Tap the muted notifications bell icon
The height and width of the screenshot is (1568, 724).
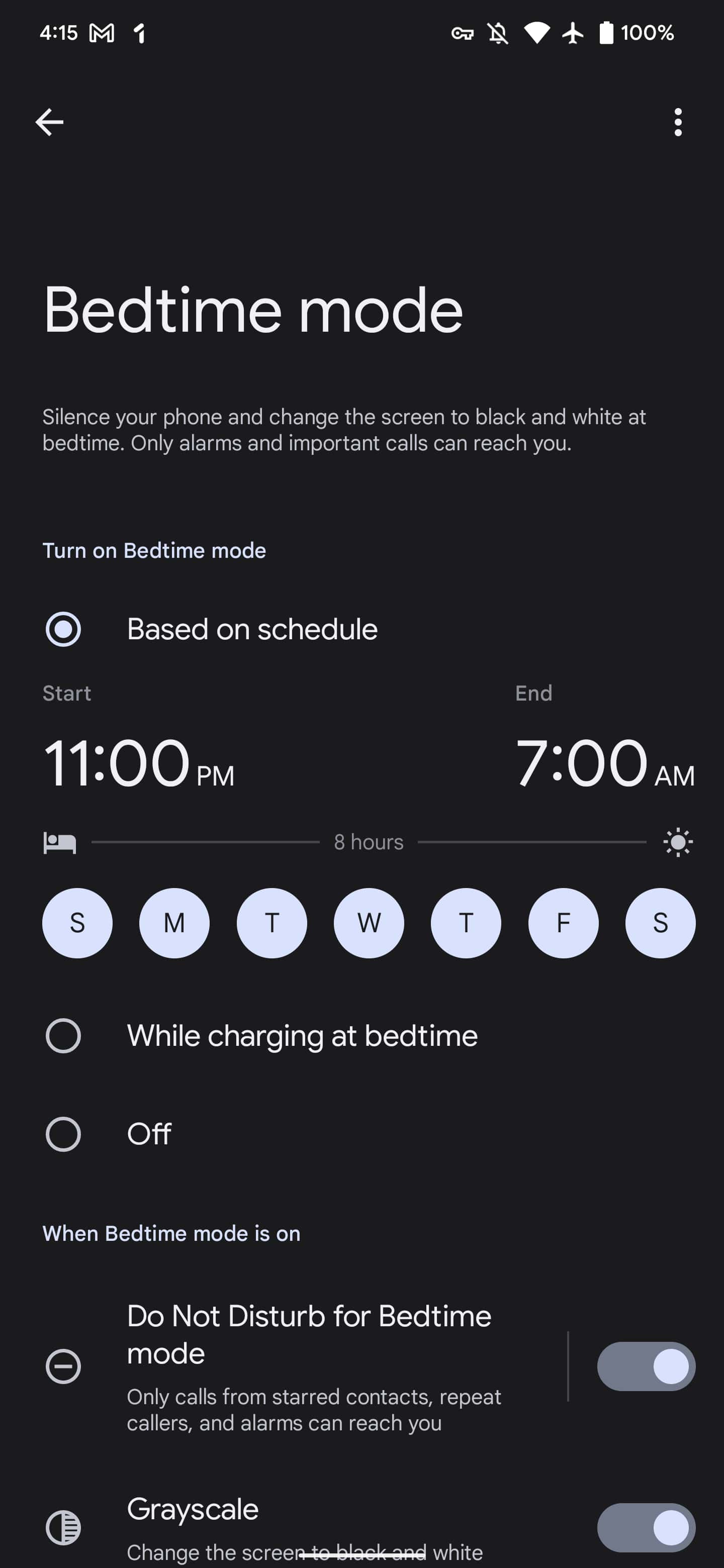[x=497, y=33]
